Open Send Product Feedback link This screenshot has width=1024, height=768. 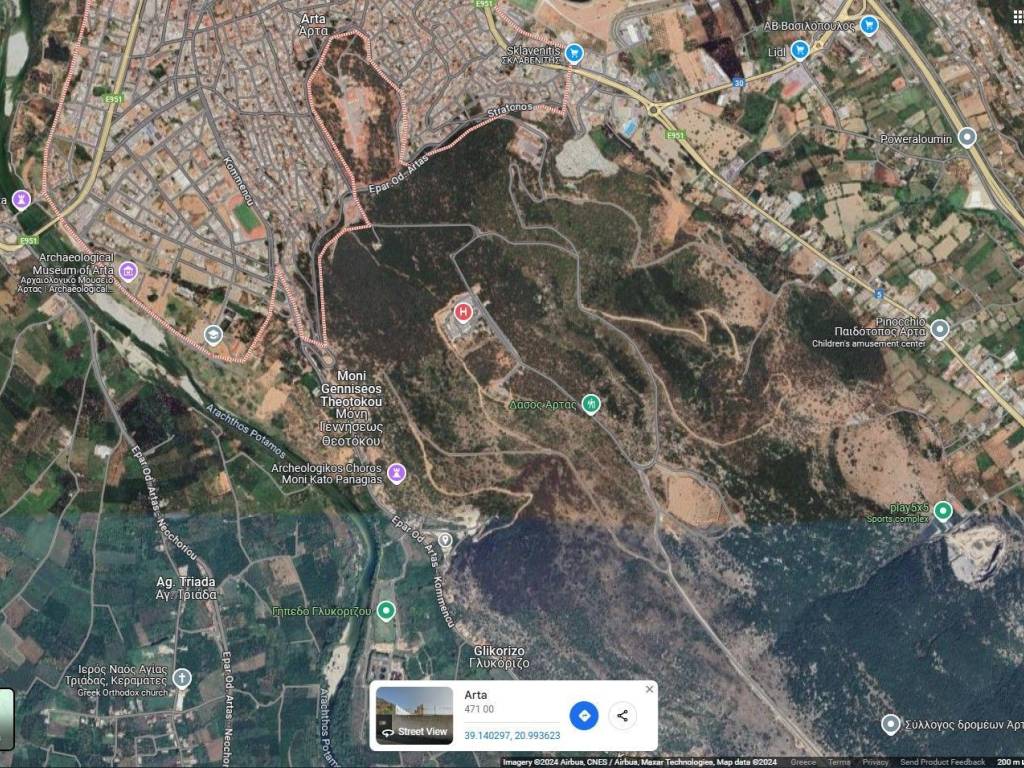940,762
